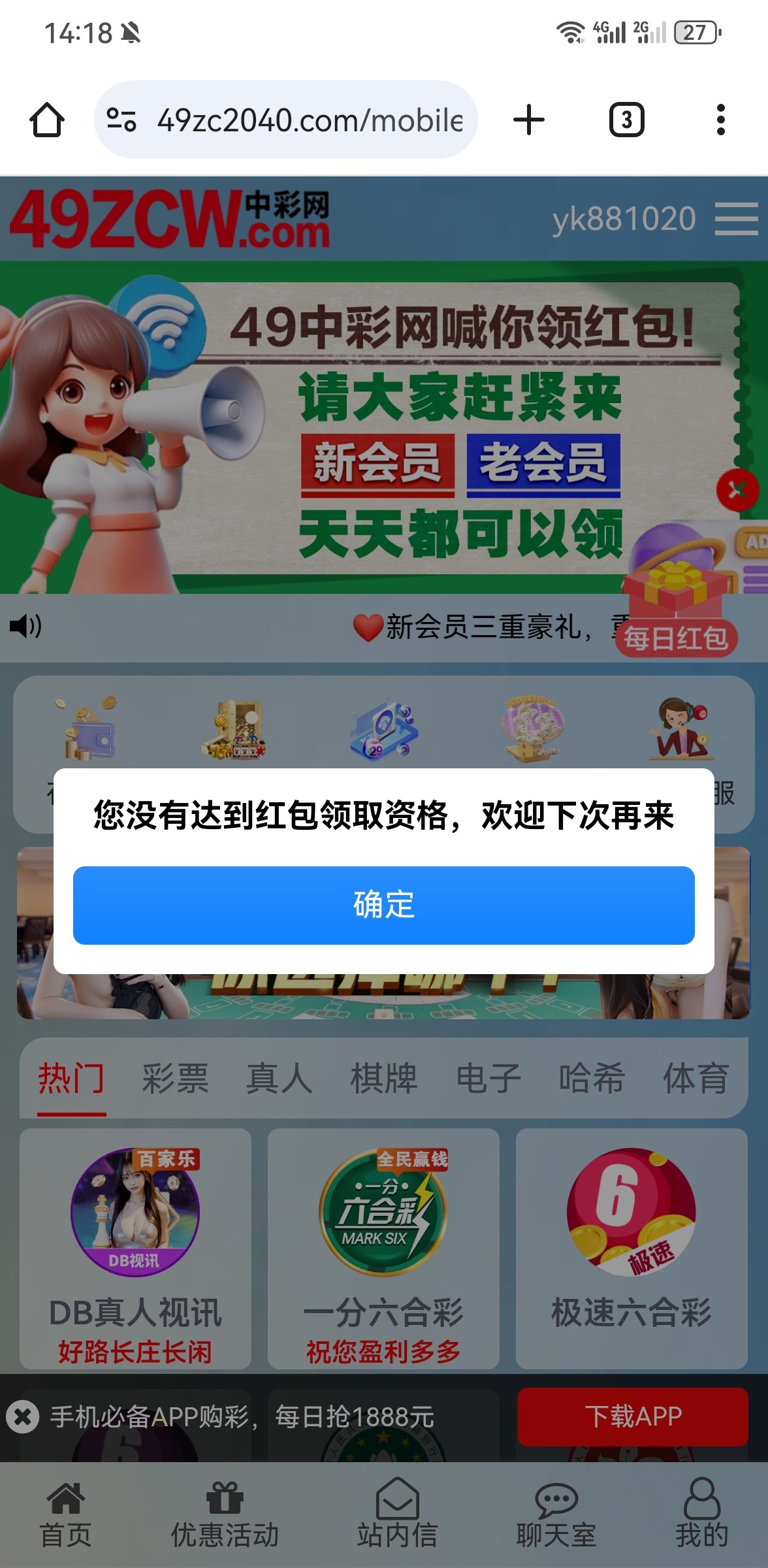Open the 极速六合彩 game card

point(632,1248)
